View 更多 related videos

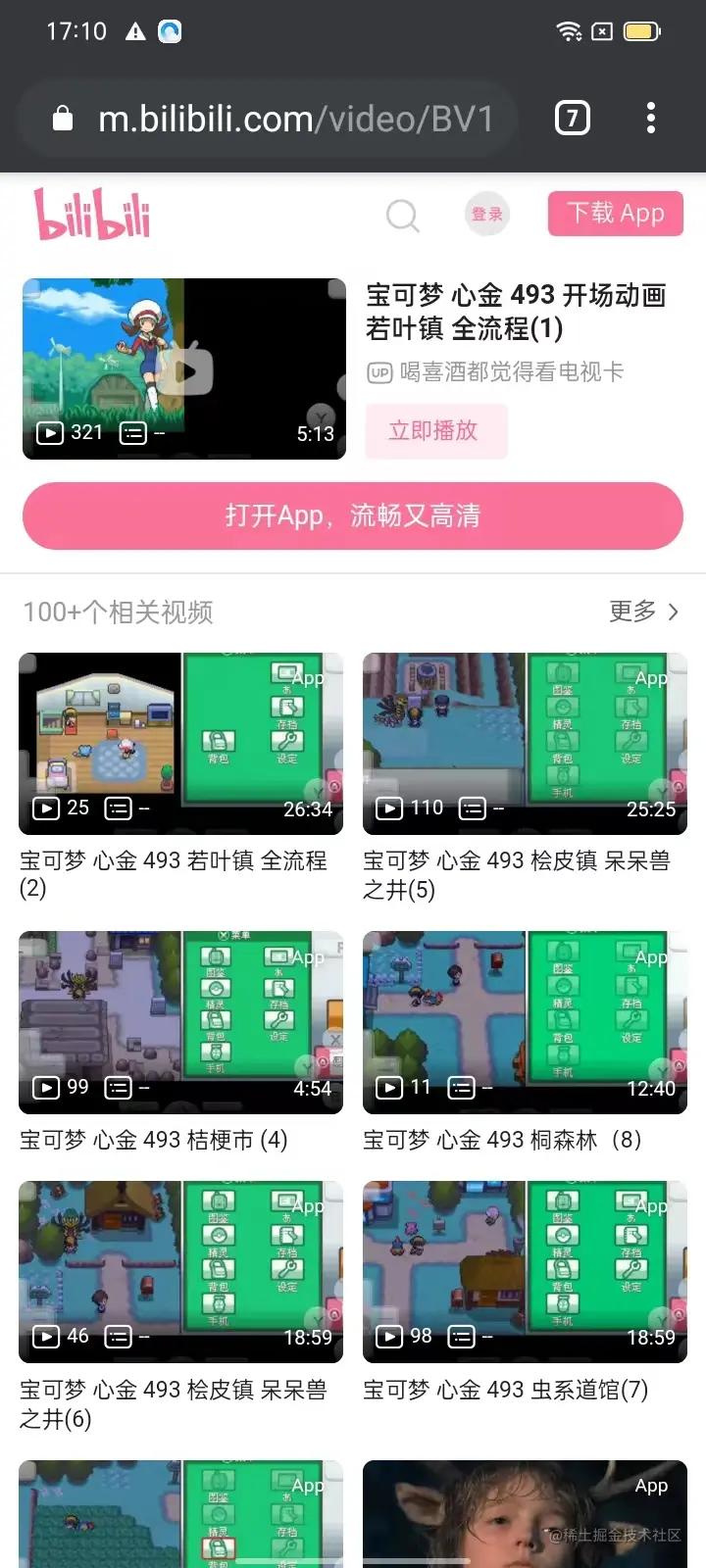pos(643,612)
